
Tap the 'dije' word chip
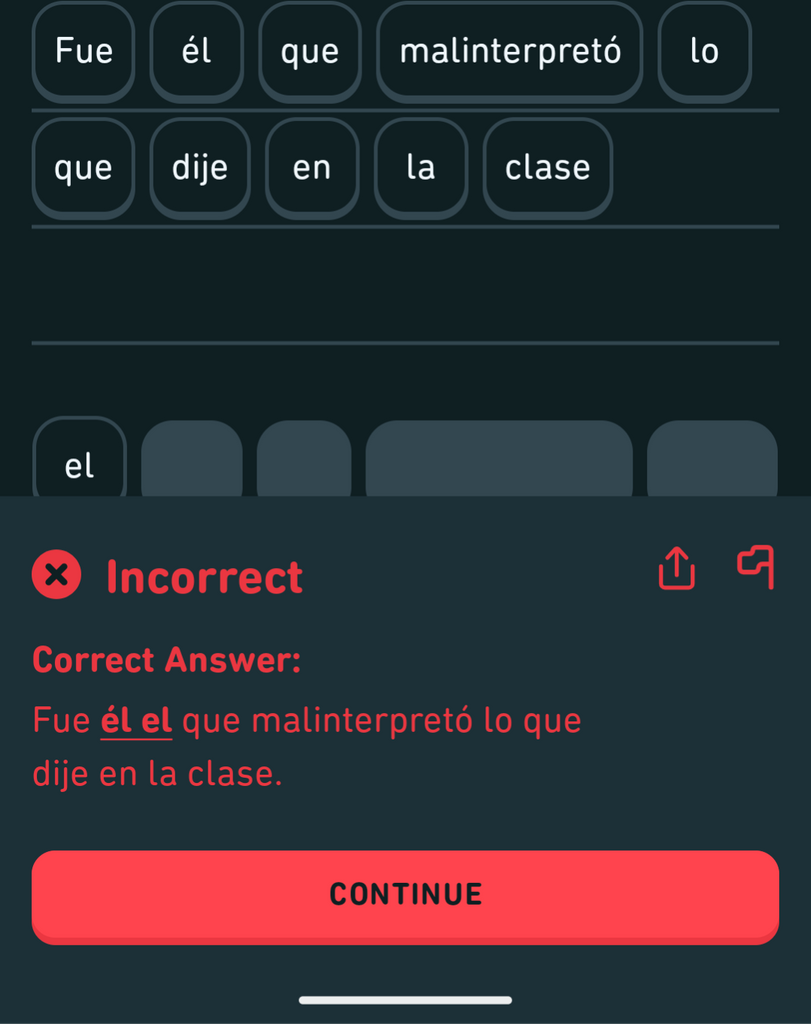pyautogui.click(x=199, y=167)
